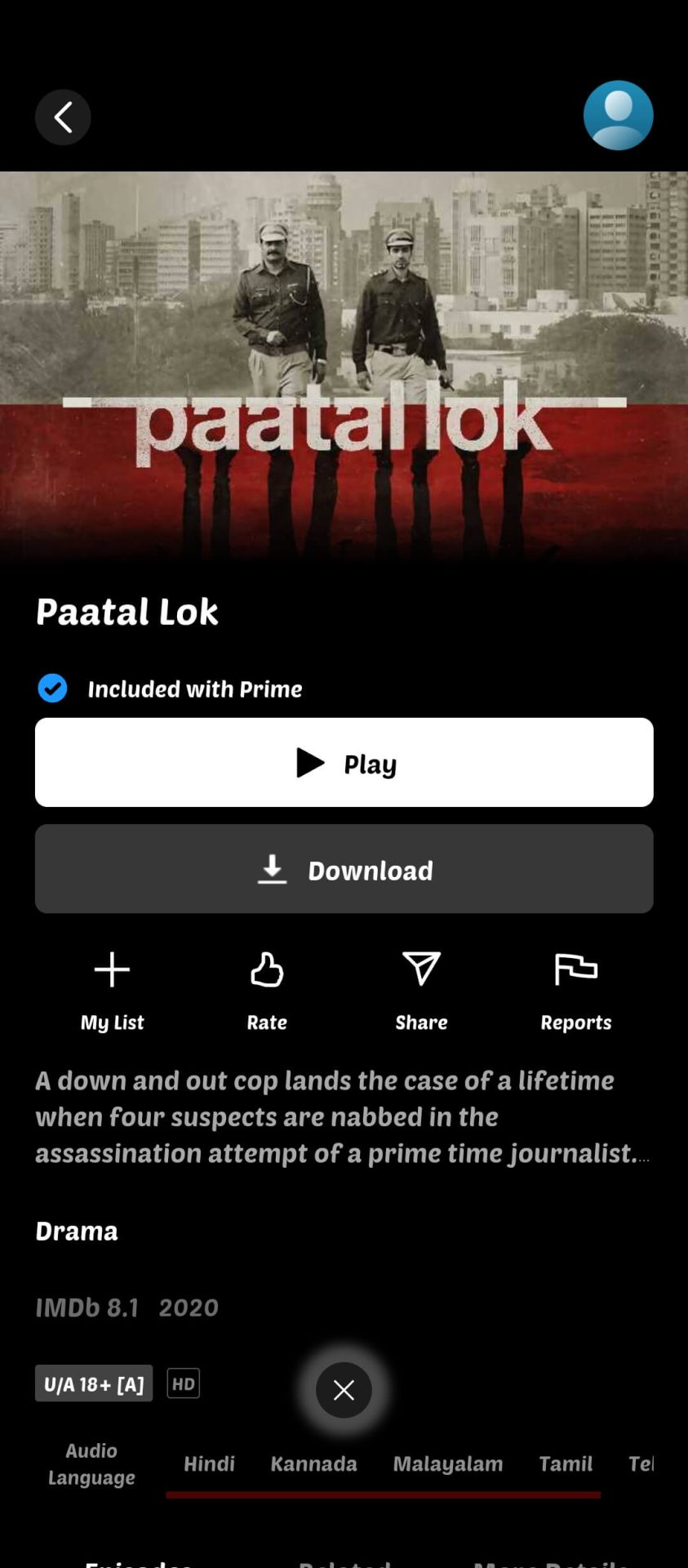Open Reports for this title
This screenshot has width=688, height=1568.
click(575, 990)
